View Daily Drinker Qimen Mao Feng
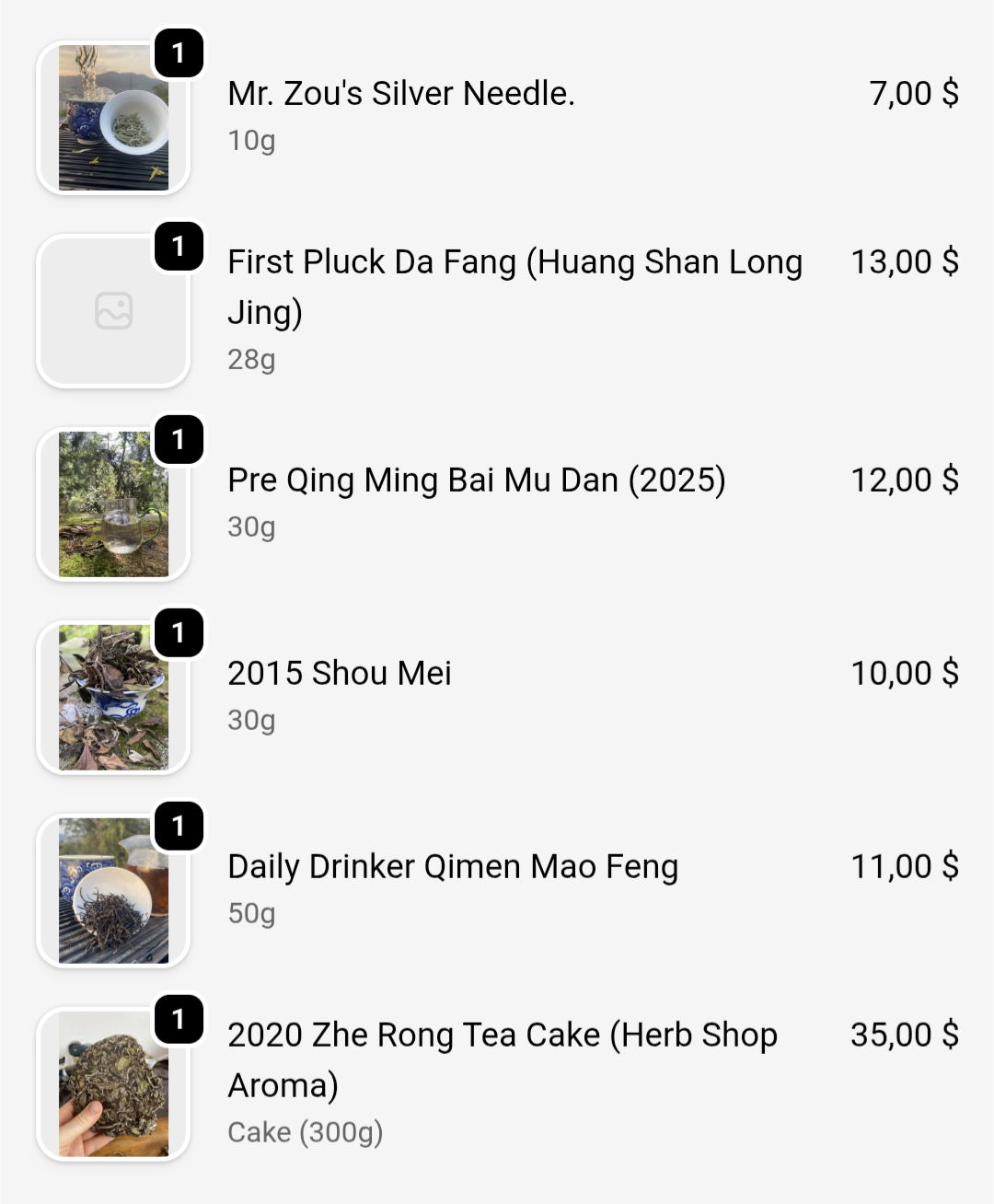 tap(453, 867)
